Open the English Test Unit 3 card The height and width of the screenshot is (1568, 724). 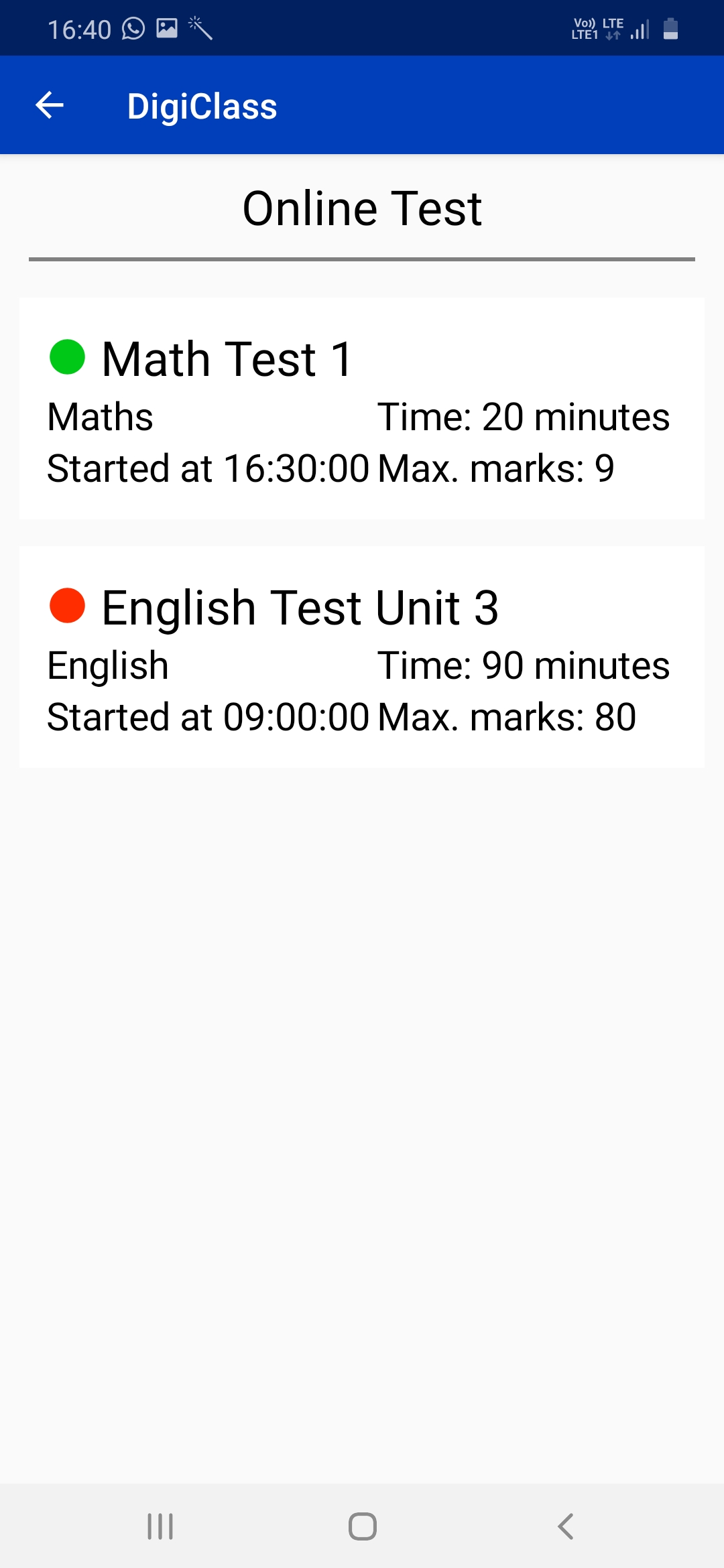tap(362, 657)
